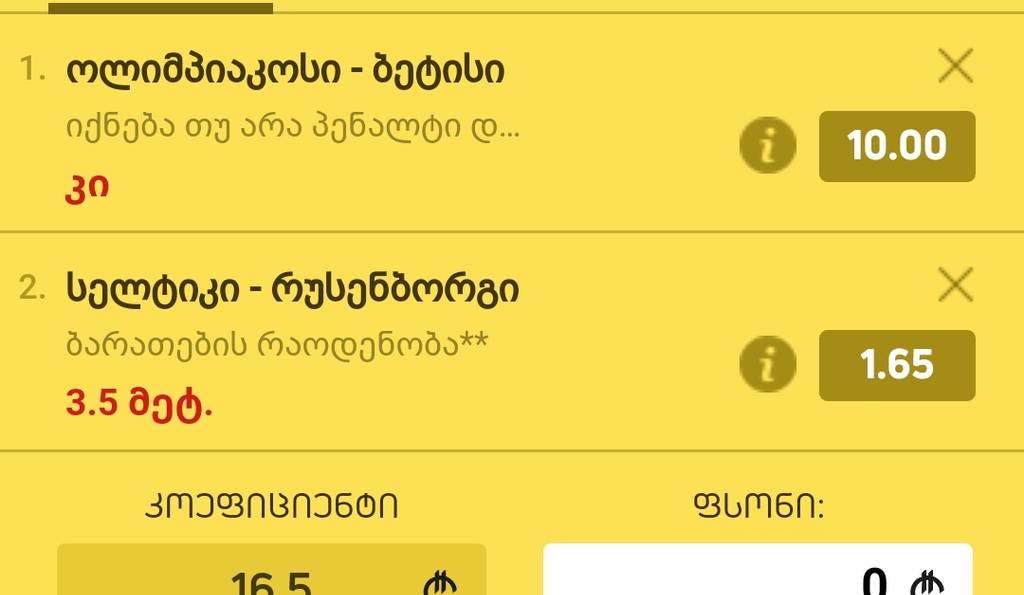Open the სელტიკი - რუსენბორგი selection
Screen dimensions: 1024x595
[x=293, y=290]
